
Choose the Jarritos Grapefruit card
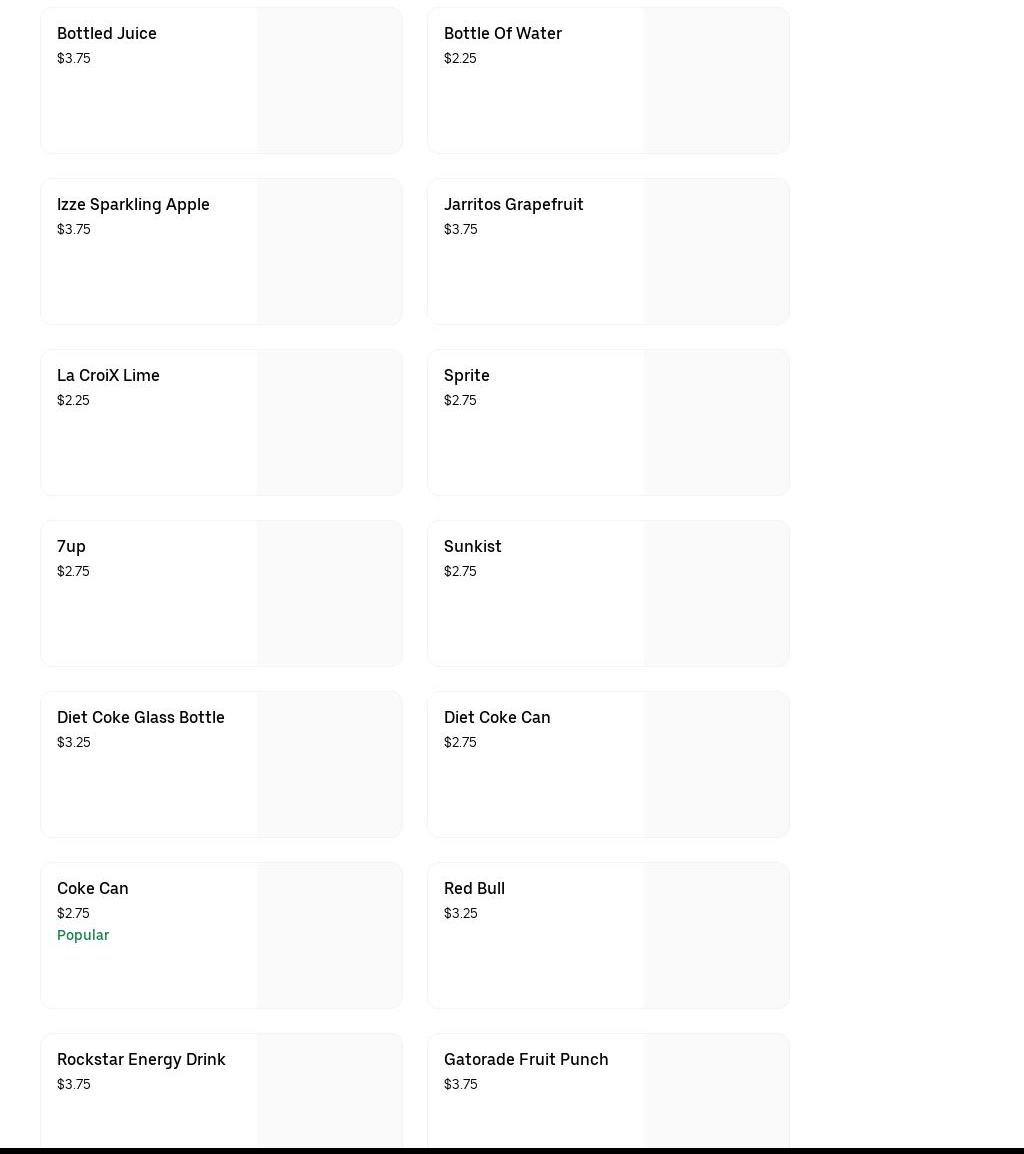click(x=608, y=251)
